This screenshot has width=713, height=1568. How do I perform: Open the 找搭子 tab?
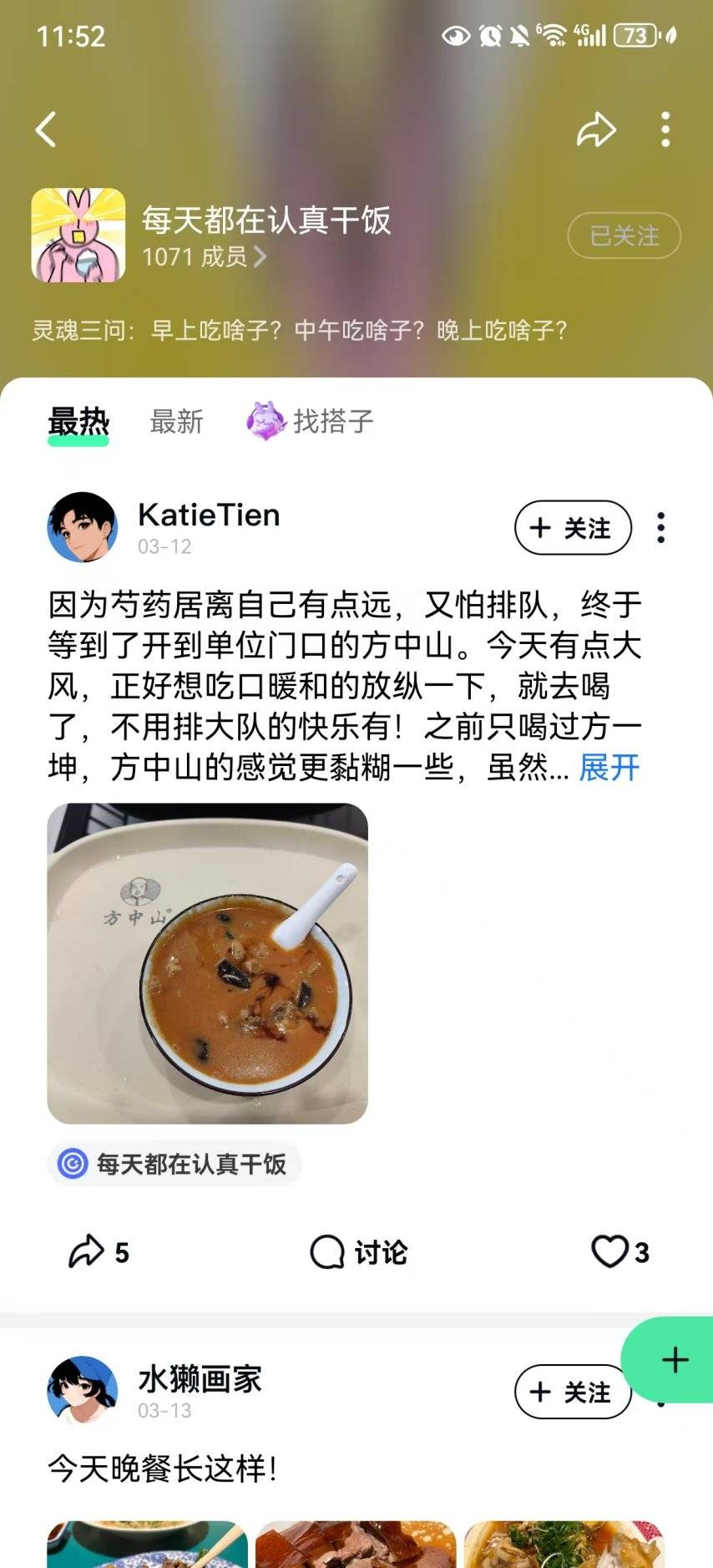[x=311, y=421]
